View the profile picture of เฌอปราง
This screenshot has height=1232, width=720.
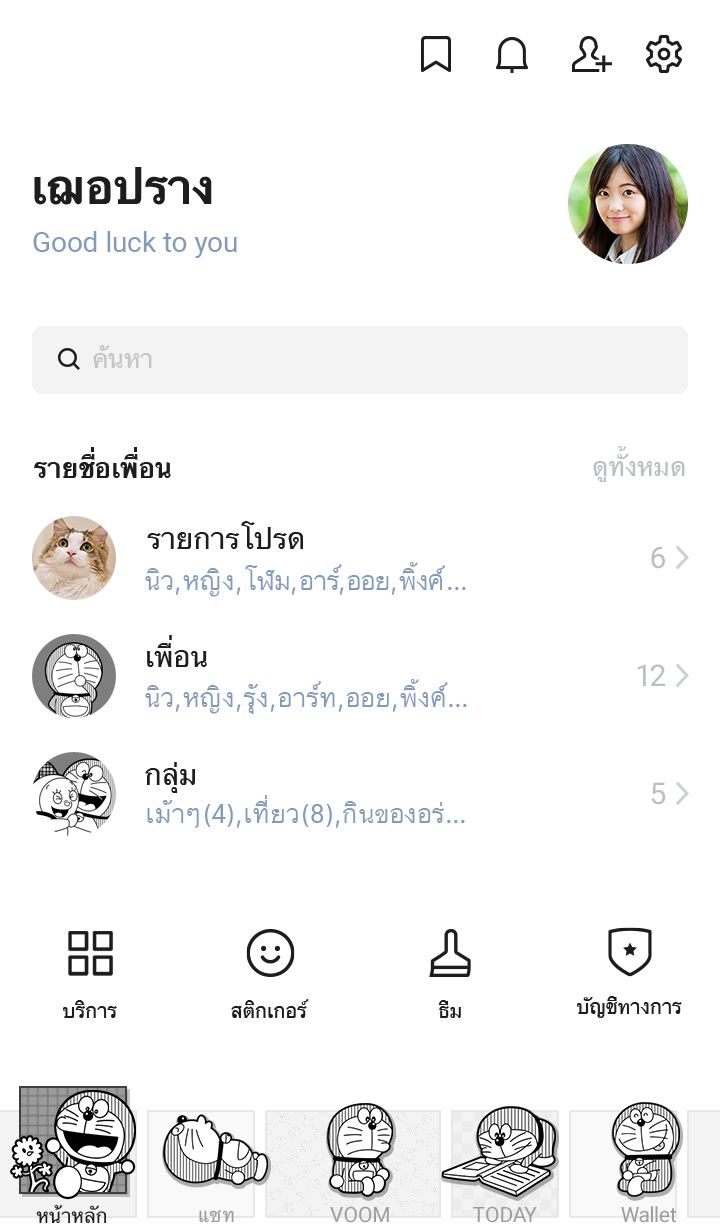click(628, 204)
